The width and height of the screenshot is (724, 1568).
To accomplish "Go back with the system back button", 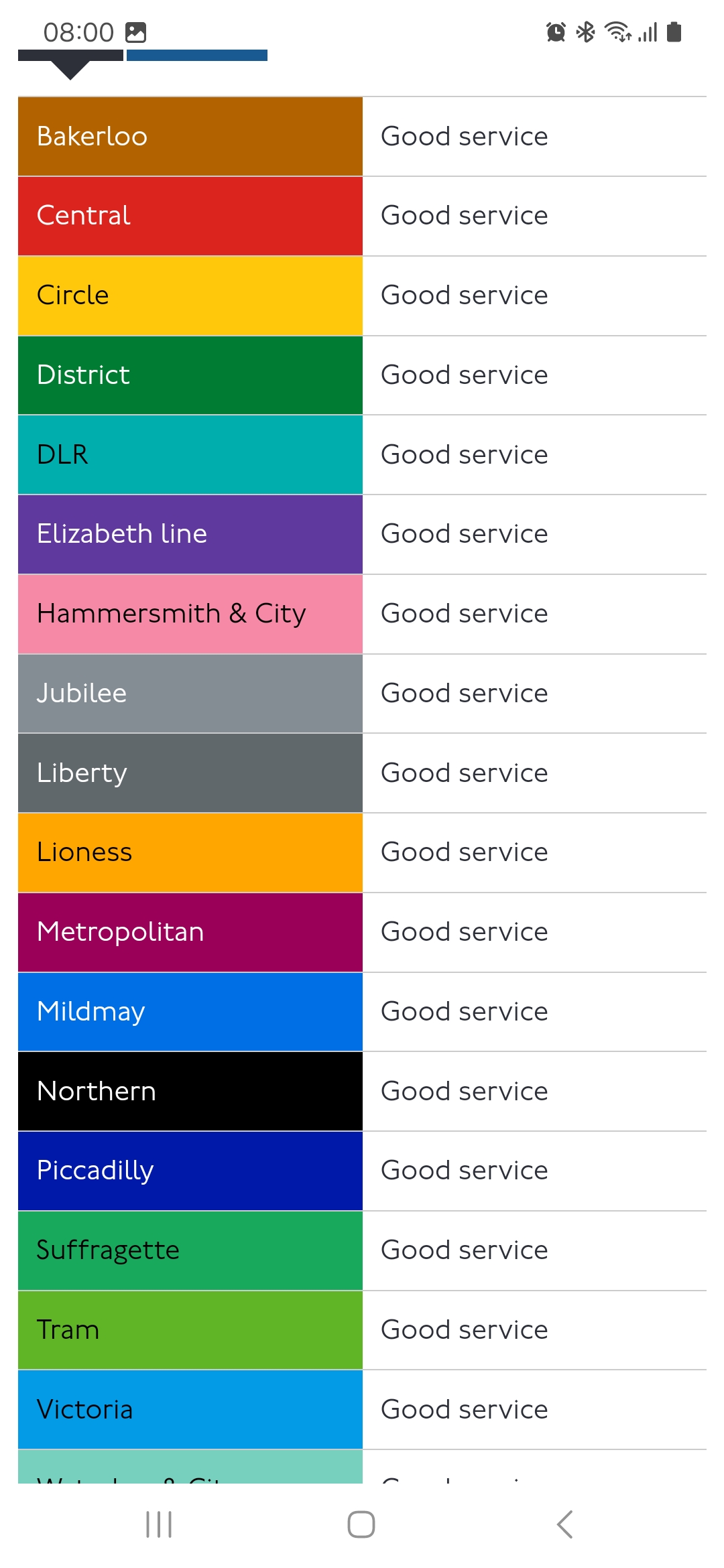I will point(564,1524).
